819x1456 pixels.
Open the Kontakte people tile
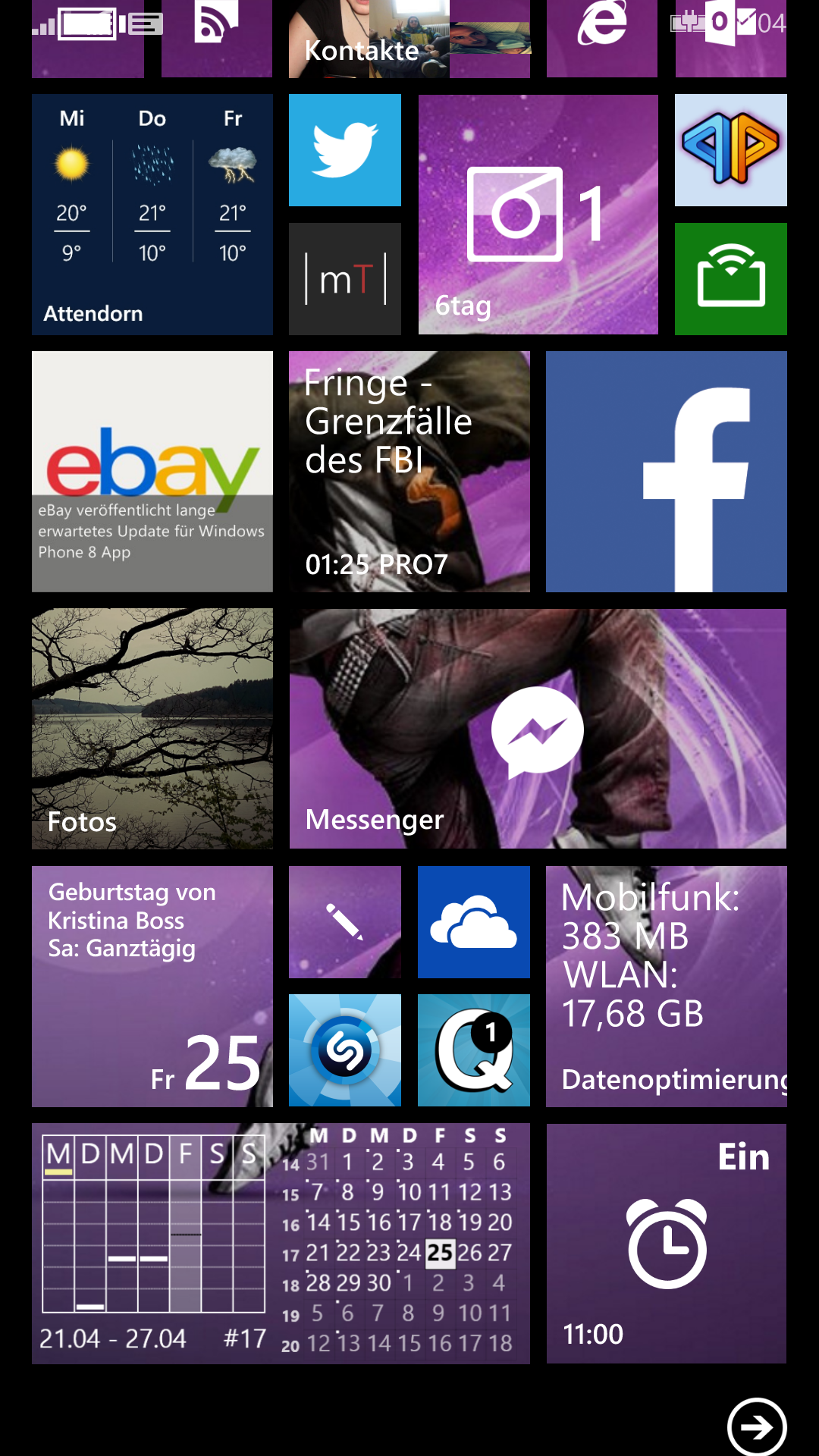(409, 39)
